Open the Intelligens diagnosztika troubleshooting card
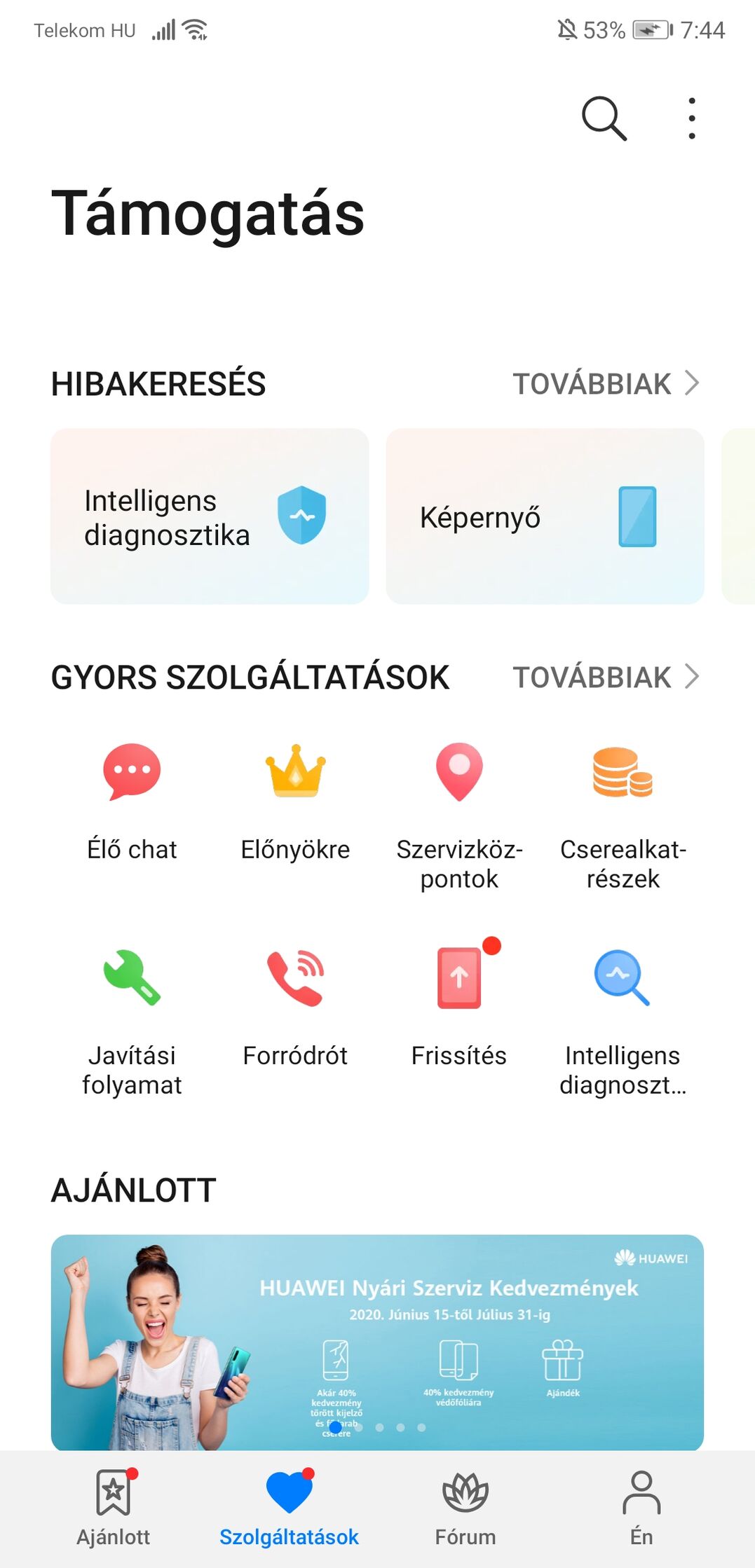This screenshot has width=755, height=1568. pyautogui.click(x=210, y=516)
